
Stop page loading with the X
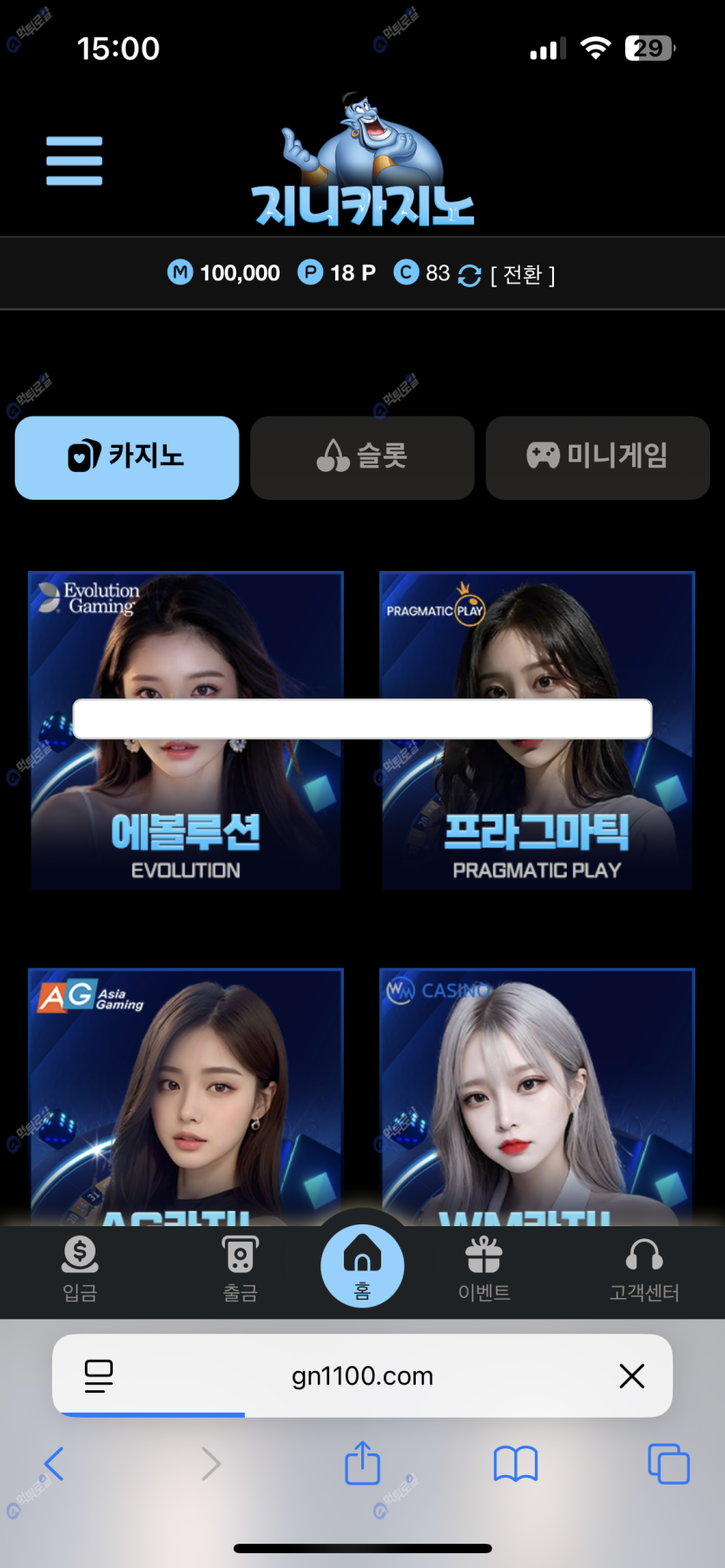click(631, 1375)
